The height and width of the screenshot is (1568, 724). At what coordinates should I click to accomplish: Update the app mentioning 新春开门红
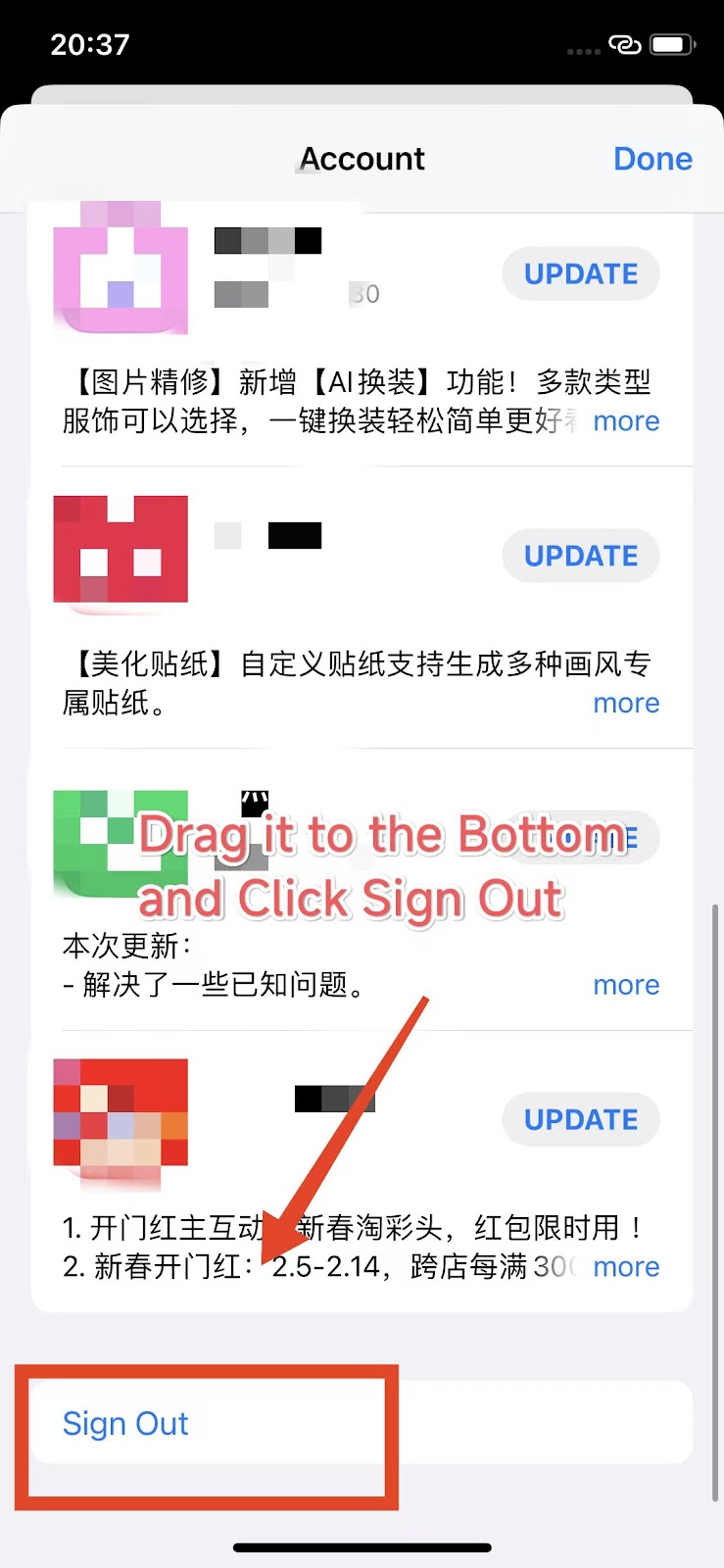point(580,1119)
